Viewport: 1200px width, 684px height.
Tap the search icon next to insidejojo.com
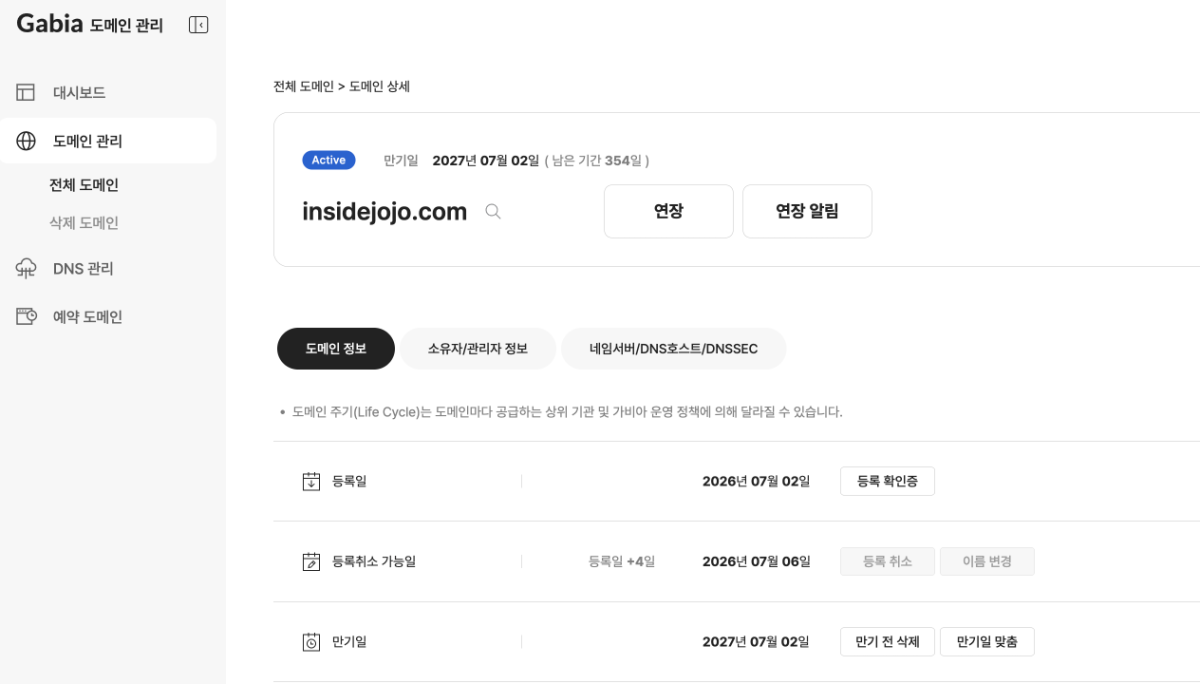coord(492,211)
